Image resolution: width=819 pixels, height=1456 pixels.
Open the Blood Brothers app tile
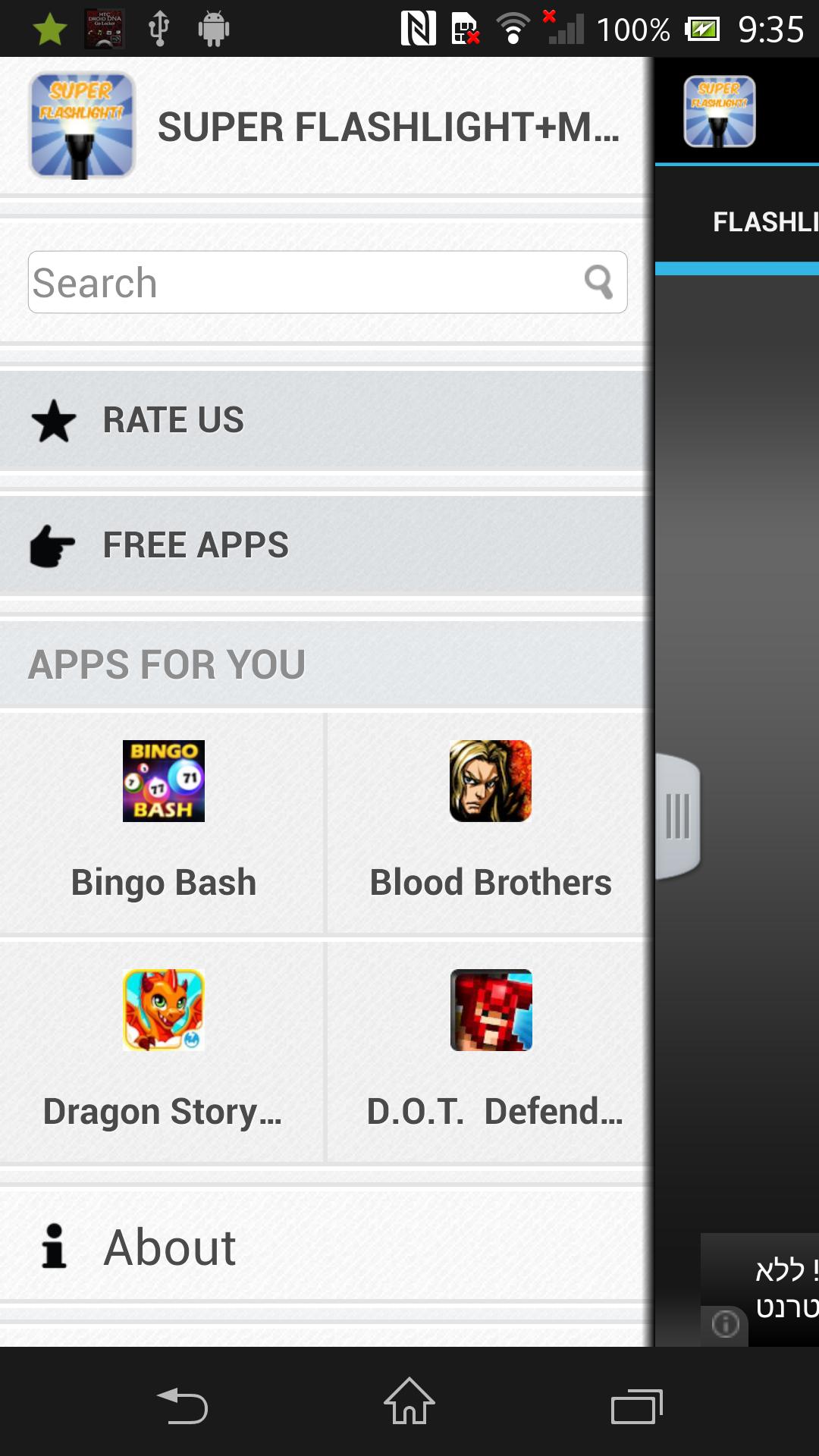[x=491, y=823]
